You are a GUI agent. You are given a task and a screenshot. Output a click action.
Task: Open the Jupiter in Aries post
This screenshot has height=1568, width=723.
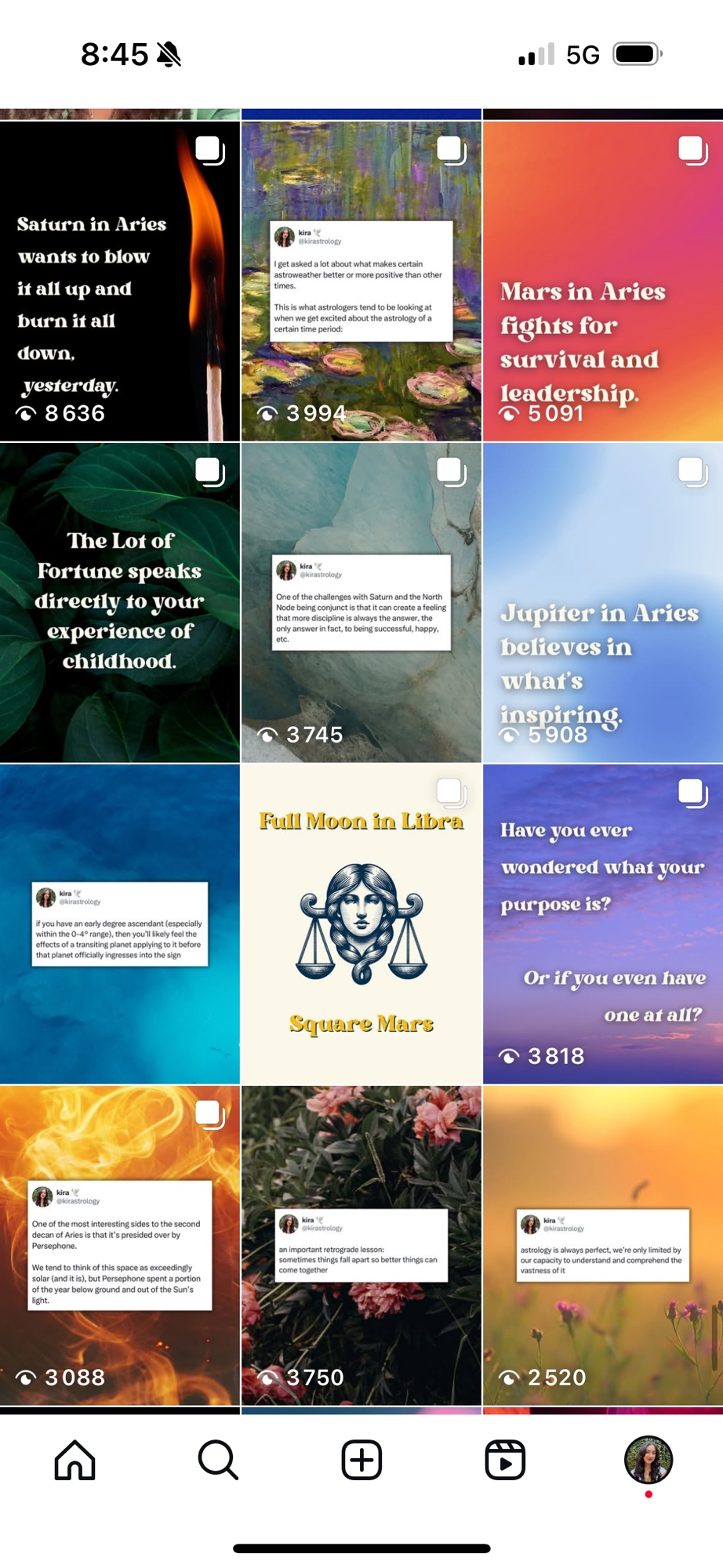[x=602, y=602]
